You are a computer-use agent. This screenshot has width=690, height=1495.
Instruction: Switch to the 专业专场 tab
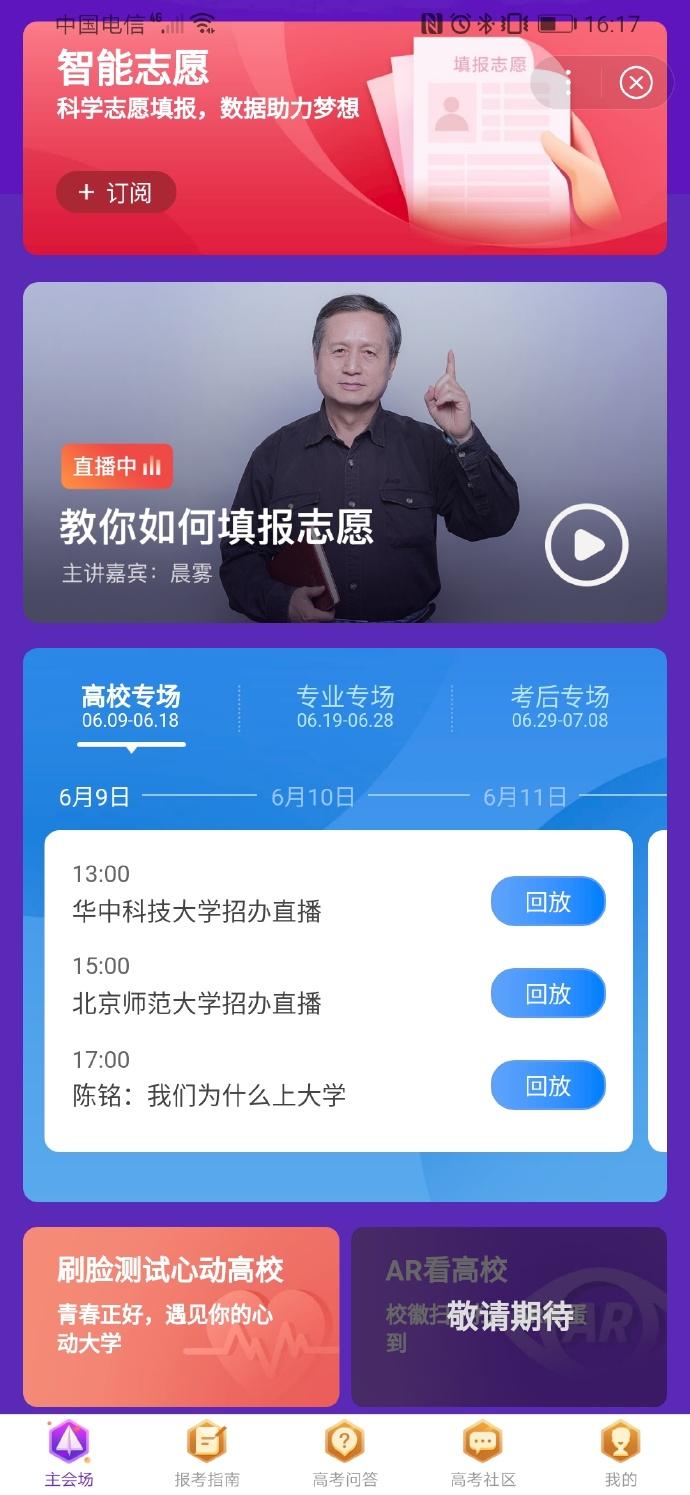[345, 706]
